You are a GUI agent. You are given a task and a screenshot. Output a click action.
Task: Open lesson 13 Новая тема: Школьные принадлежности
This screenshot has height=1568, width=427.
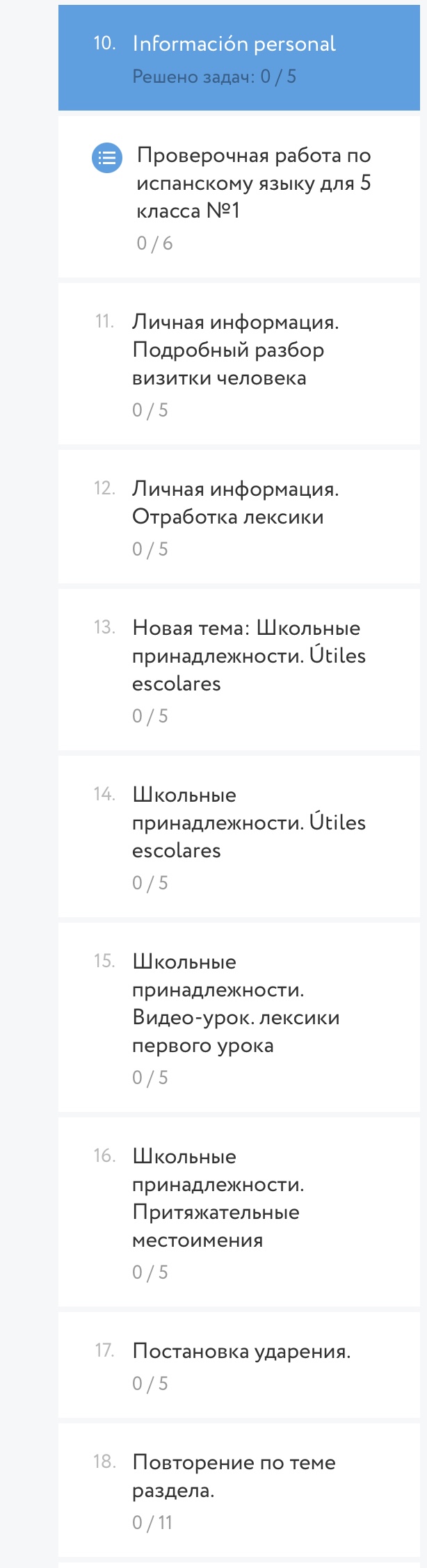point(248,656)
